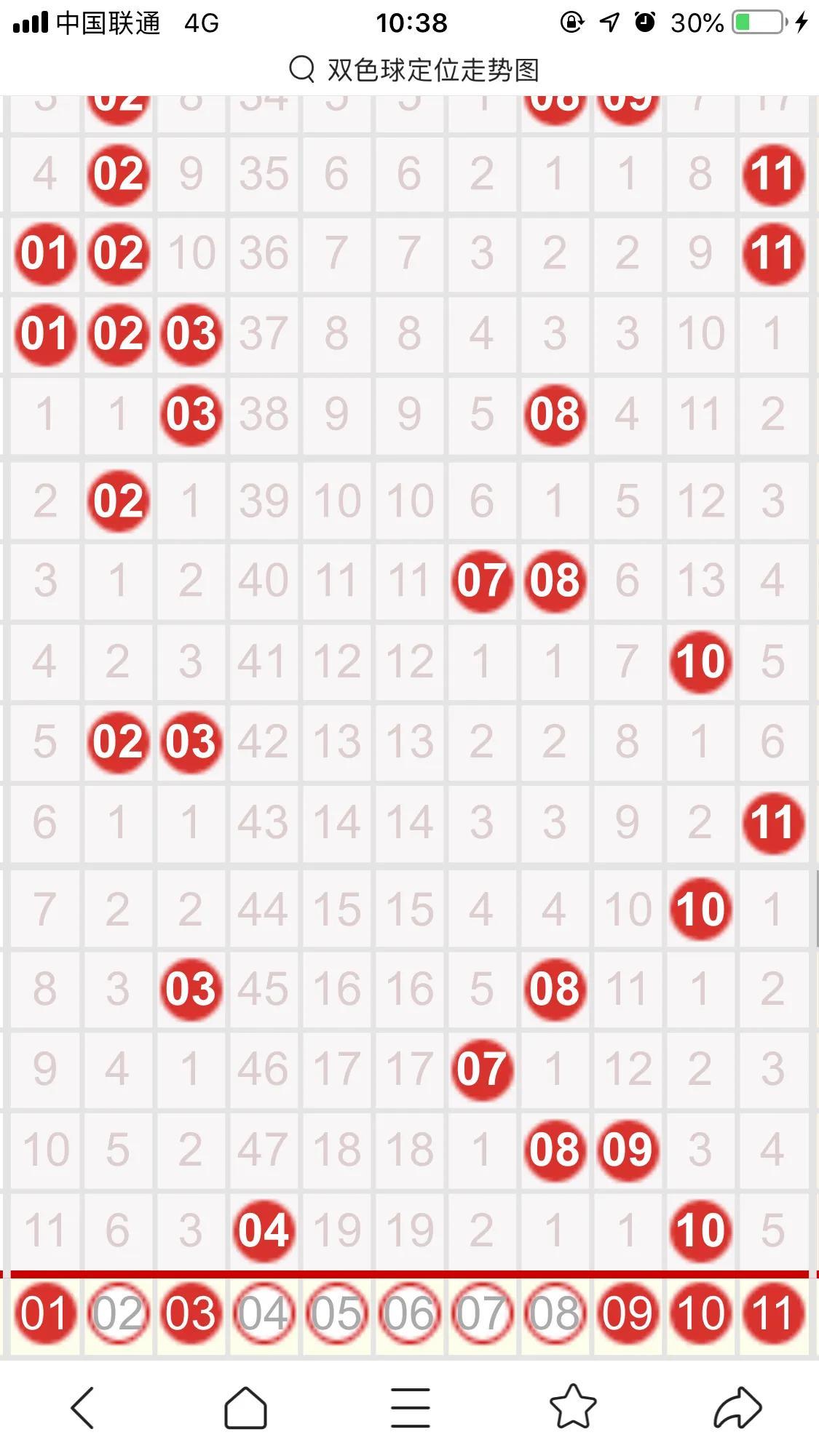The image size is (819, 1456).
Task: Deselect ball 01 in the bottom picker row
Action: (45, 1314)
